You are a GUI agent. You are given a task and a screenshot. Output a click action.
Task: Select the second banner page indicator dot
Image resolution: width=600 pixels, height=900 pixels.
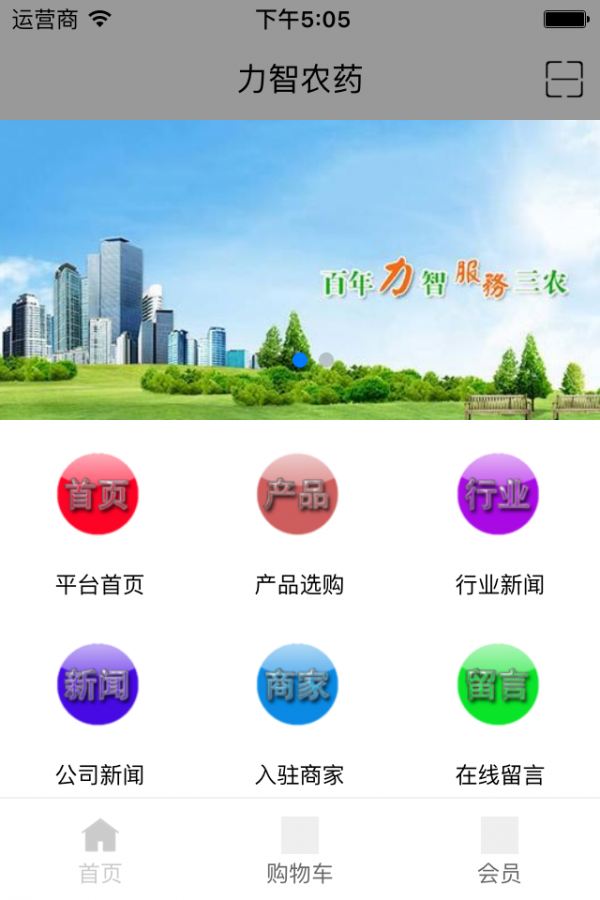coord(326,359)
